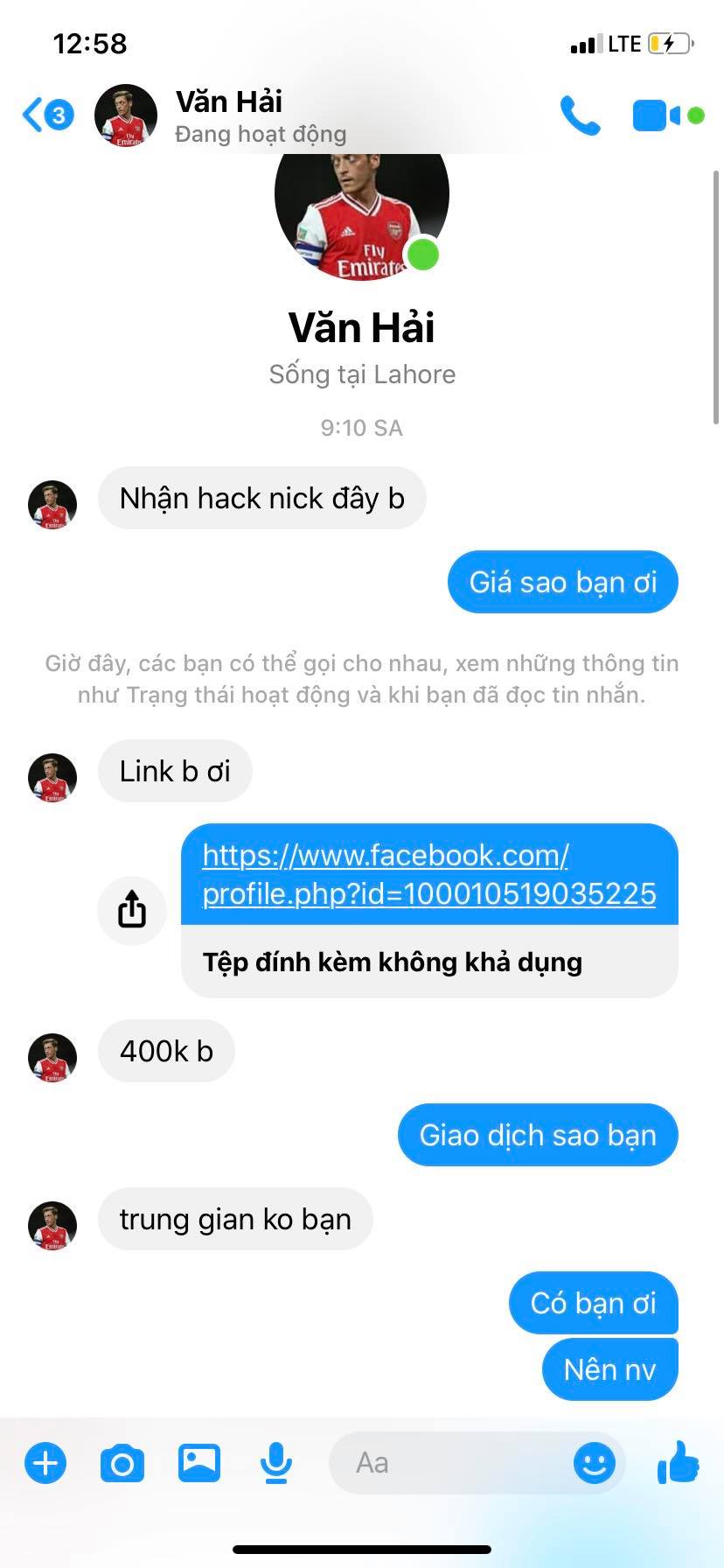Open more options with plus icon
724x1568 pixels.
click(45, 1463)
